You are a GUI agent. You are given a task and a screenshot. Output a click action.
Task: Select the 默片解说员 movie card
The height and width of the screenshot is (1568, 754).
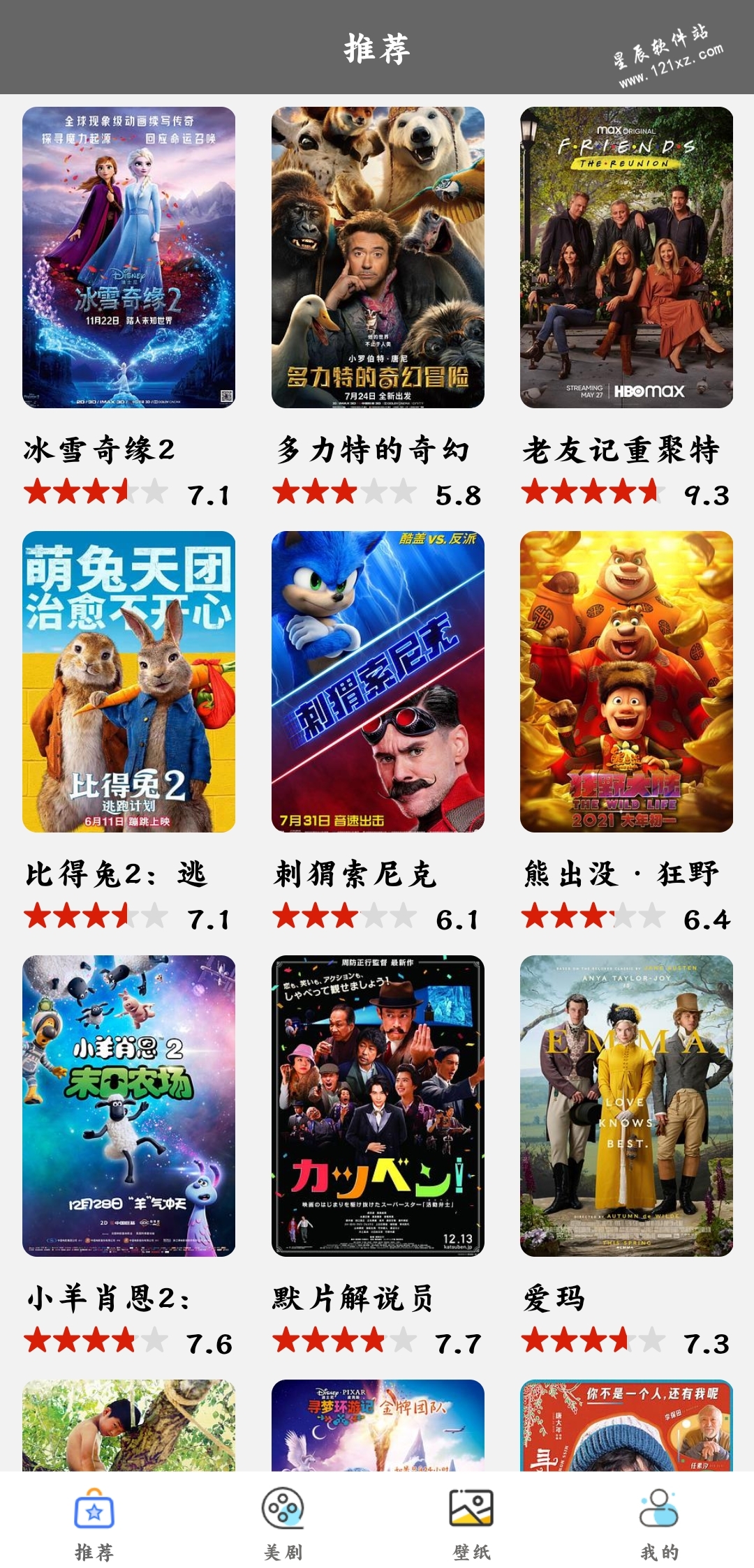tap(378, 1106)
